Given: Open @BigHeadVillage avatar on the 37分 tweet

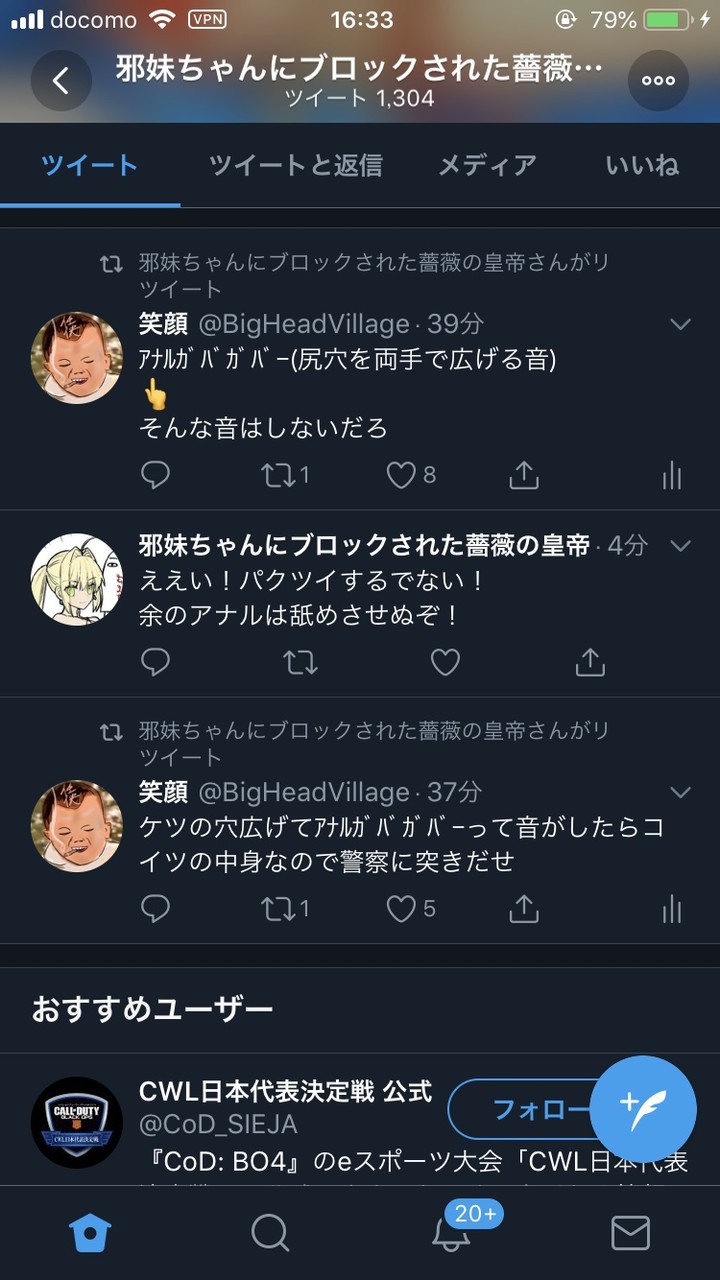Looking at the screenshot, I should click(x=77, y=826).
